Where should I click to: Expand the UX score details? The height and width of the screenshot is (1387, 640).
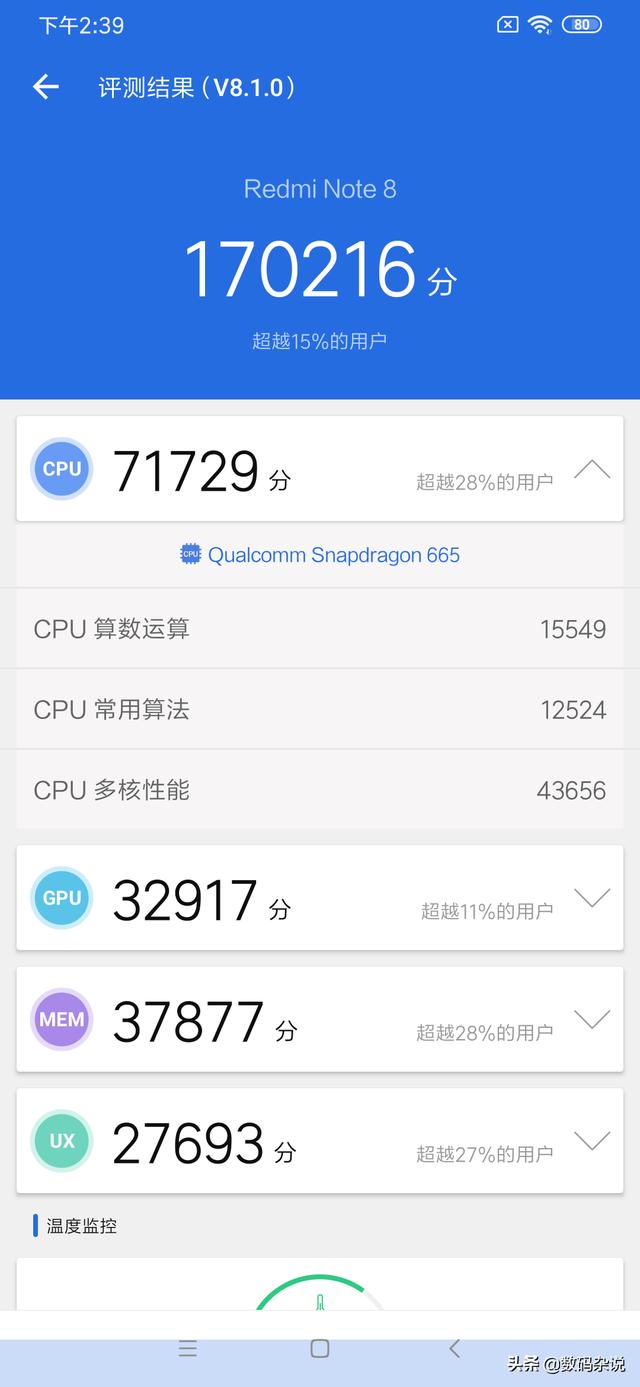(x=592, y=1141)
